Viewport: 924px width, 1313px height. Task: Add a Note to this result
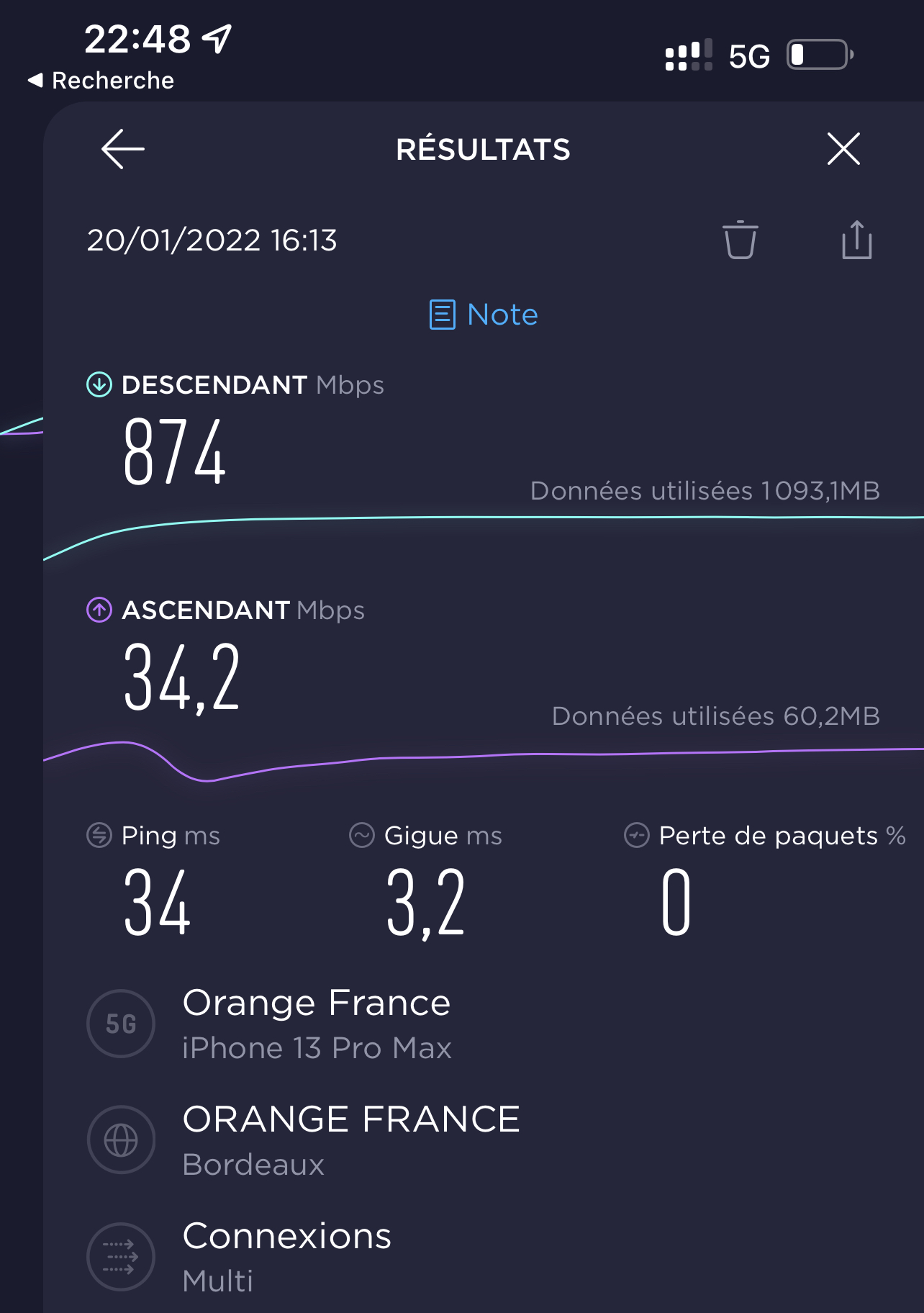[484, 315]
